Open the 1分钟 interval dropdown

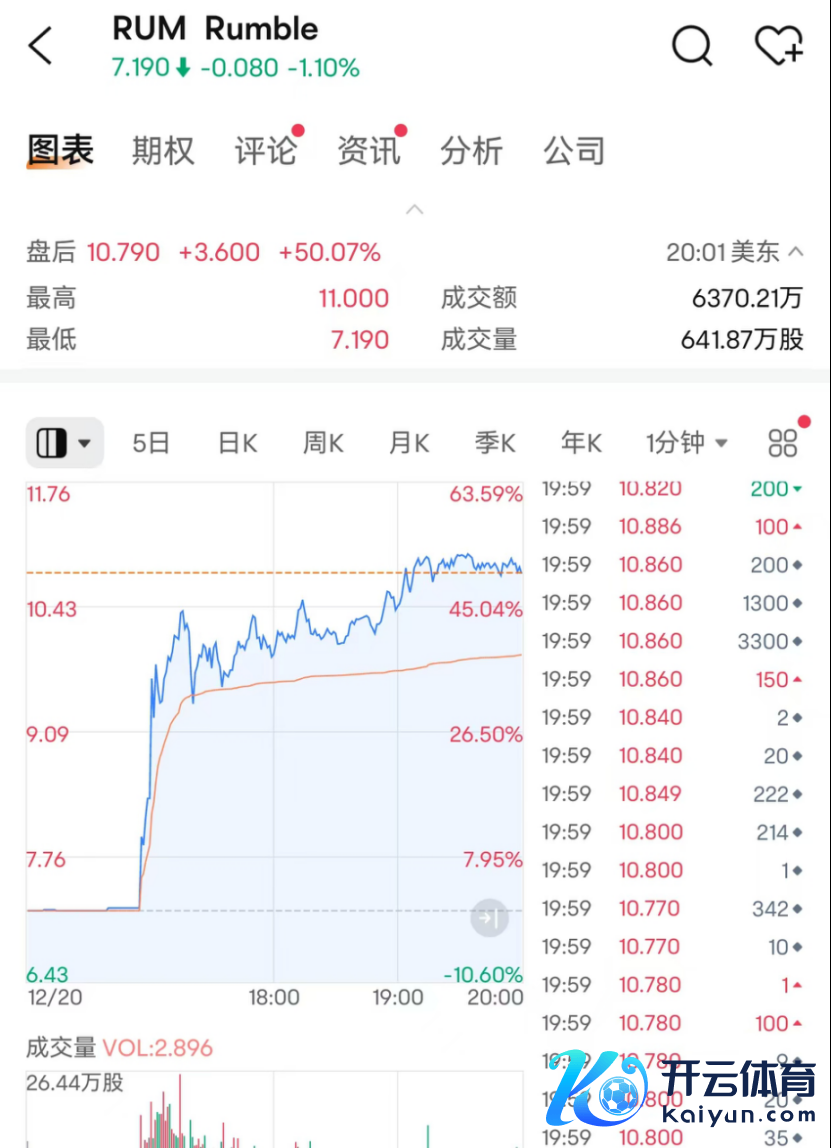686,443
